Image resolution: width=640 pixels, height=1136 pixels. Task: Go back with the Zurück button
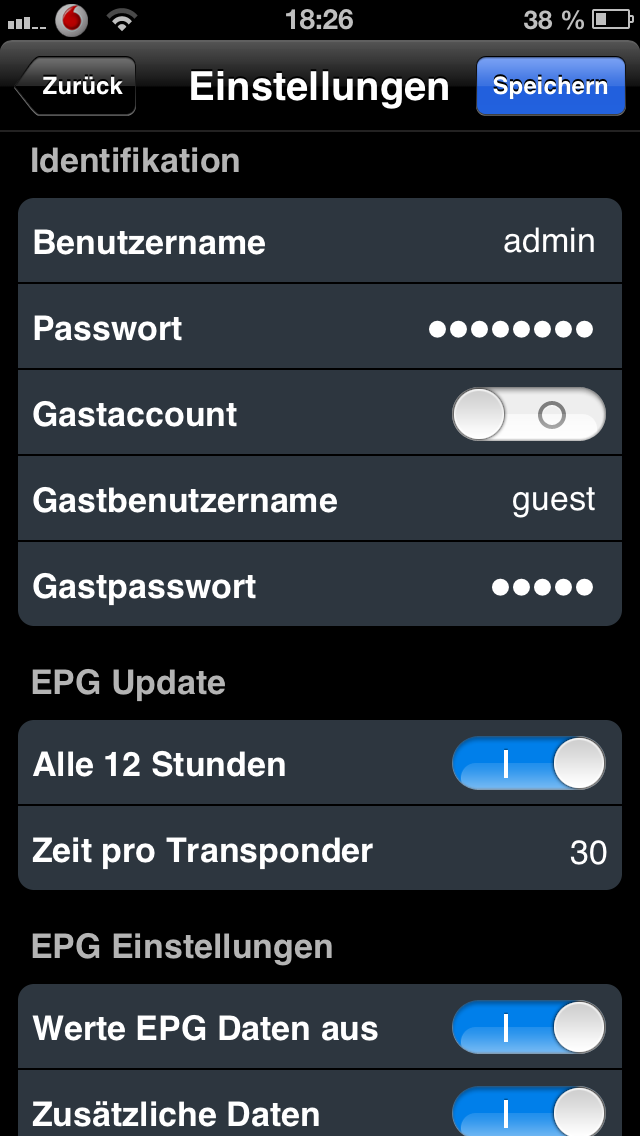[76, 87]
